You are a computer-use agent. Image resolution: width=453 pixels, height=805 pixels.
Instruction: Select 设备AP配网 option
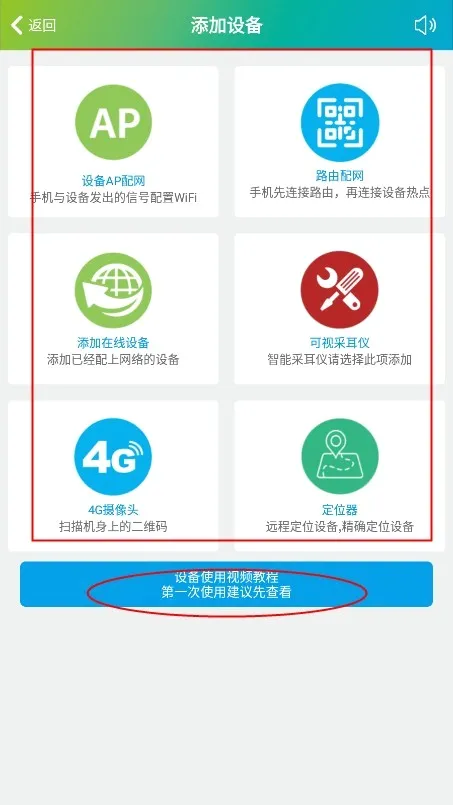click(x=114, y=141)
